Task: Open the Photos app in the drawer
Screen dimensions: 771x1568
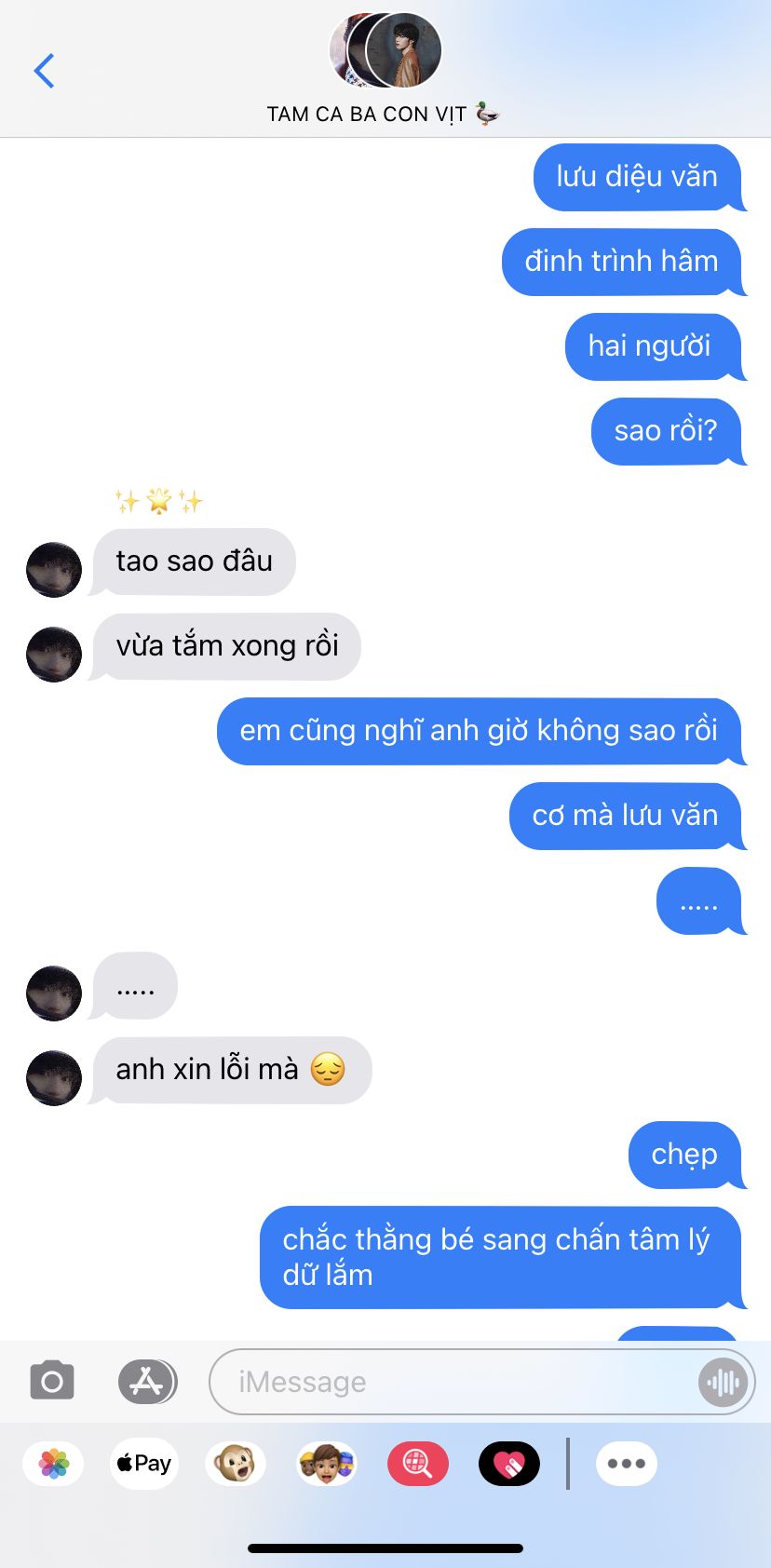Action: (x=54, y=1464)
